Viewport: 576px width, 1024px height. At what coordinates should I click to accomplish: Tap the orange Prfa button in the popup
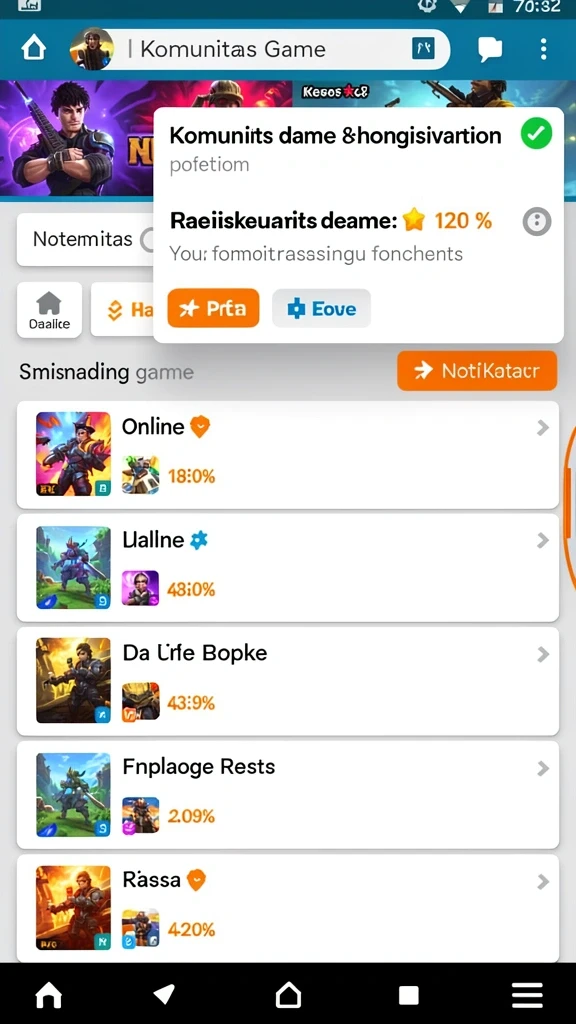tap(214, 308)
